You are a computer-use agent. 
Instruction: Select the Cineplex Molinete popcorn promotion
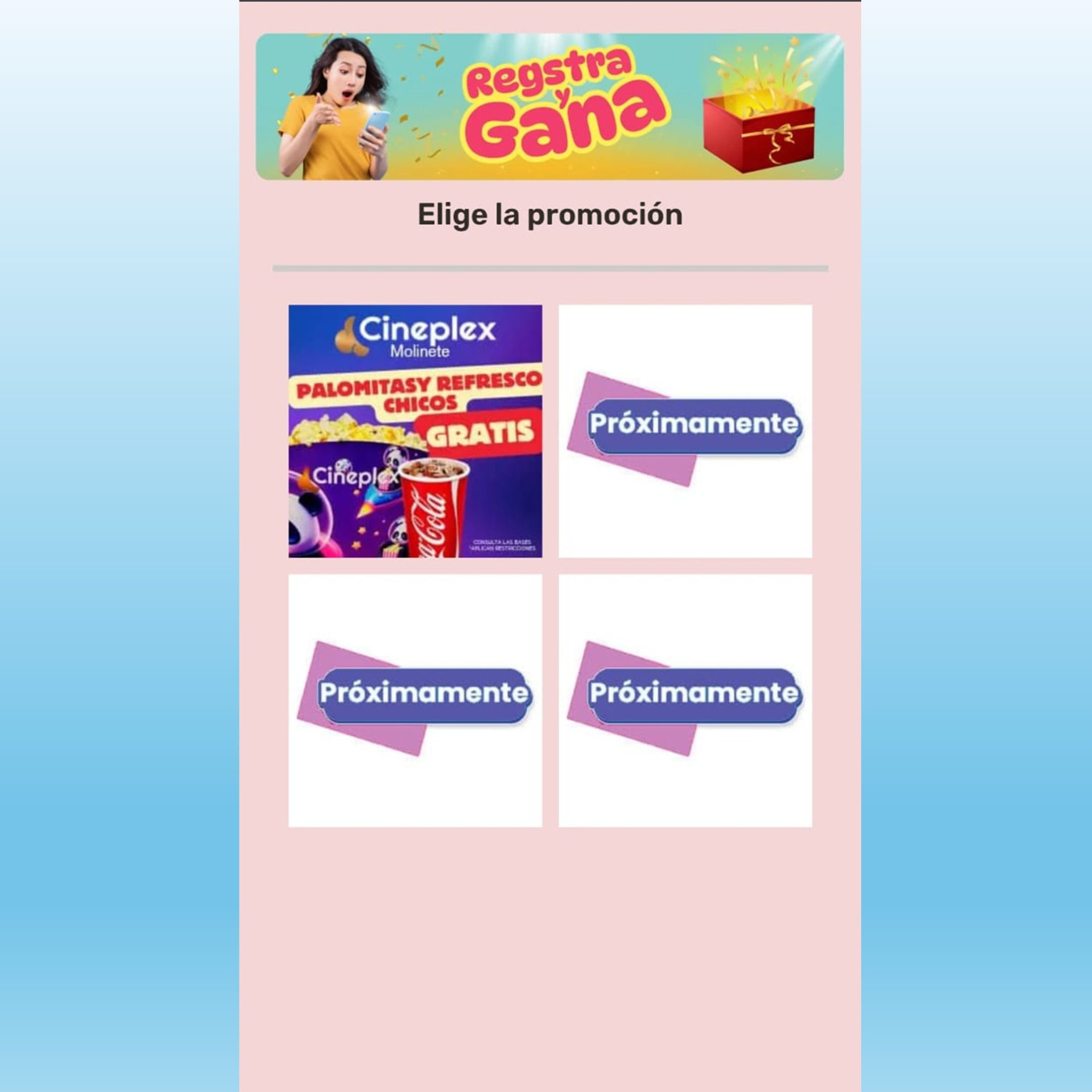pyautogui.click(x=415, y=431)
